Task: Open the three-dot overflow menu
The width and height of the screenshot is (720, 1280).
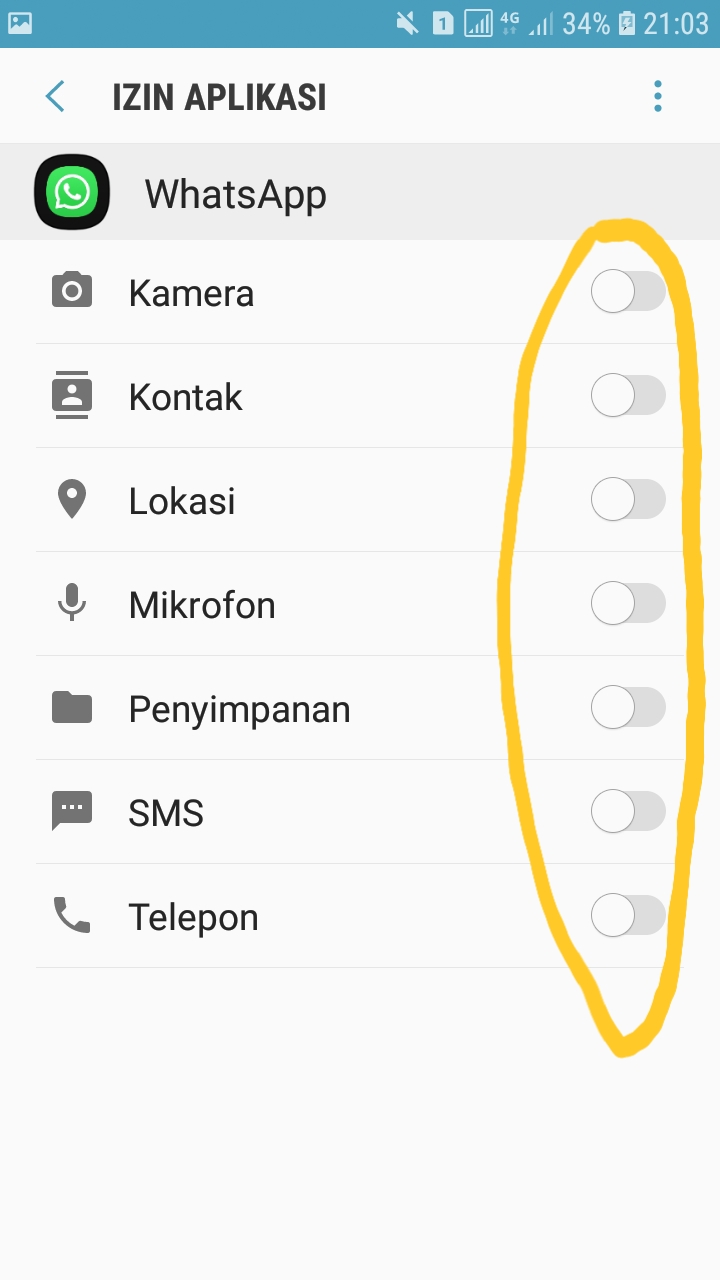Action: click(657, 96)
